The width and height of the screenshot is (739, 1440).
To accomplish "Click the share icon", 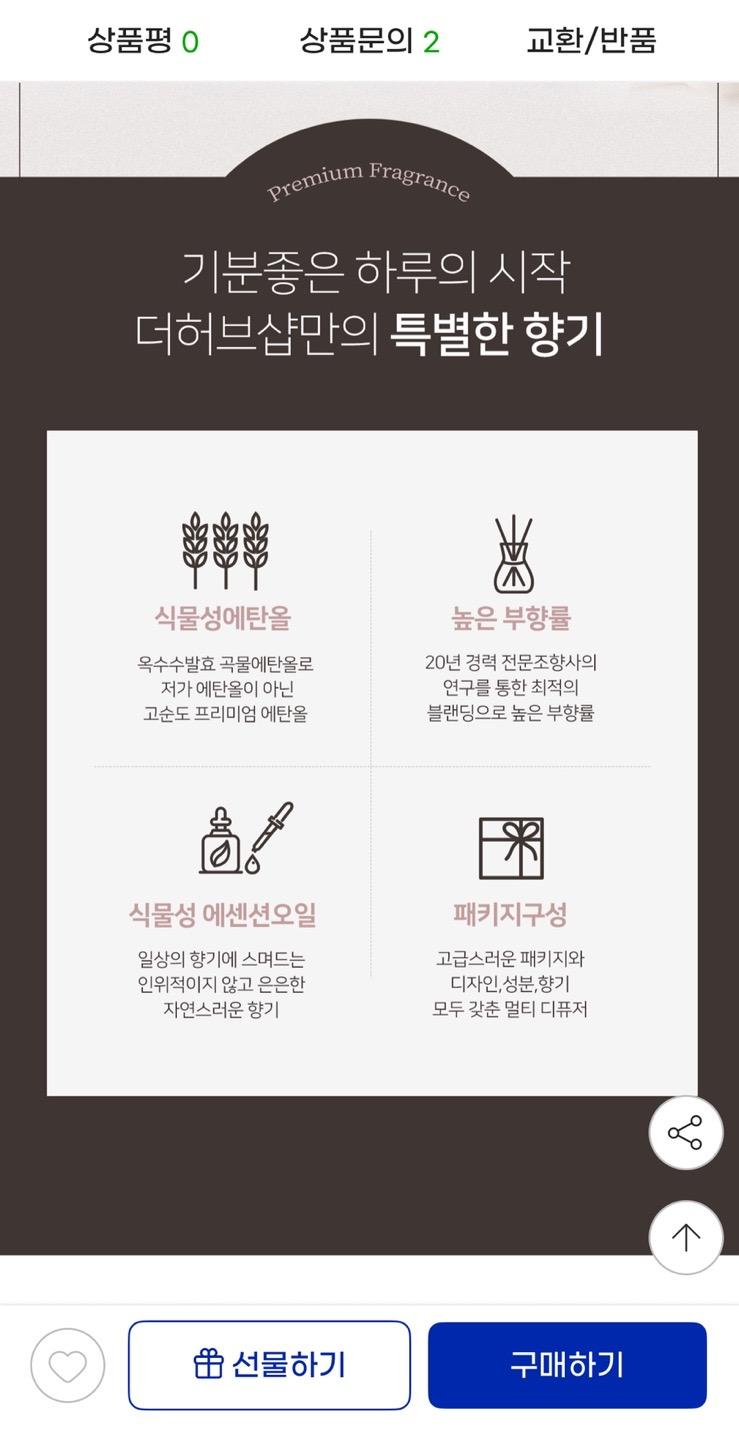I will pyautogui.click(x=687, y=1132).
